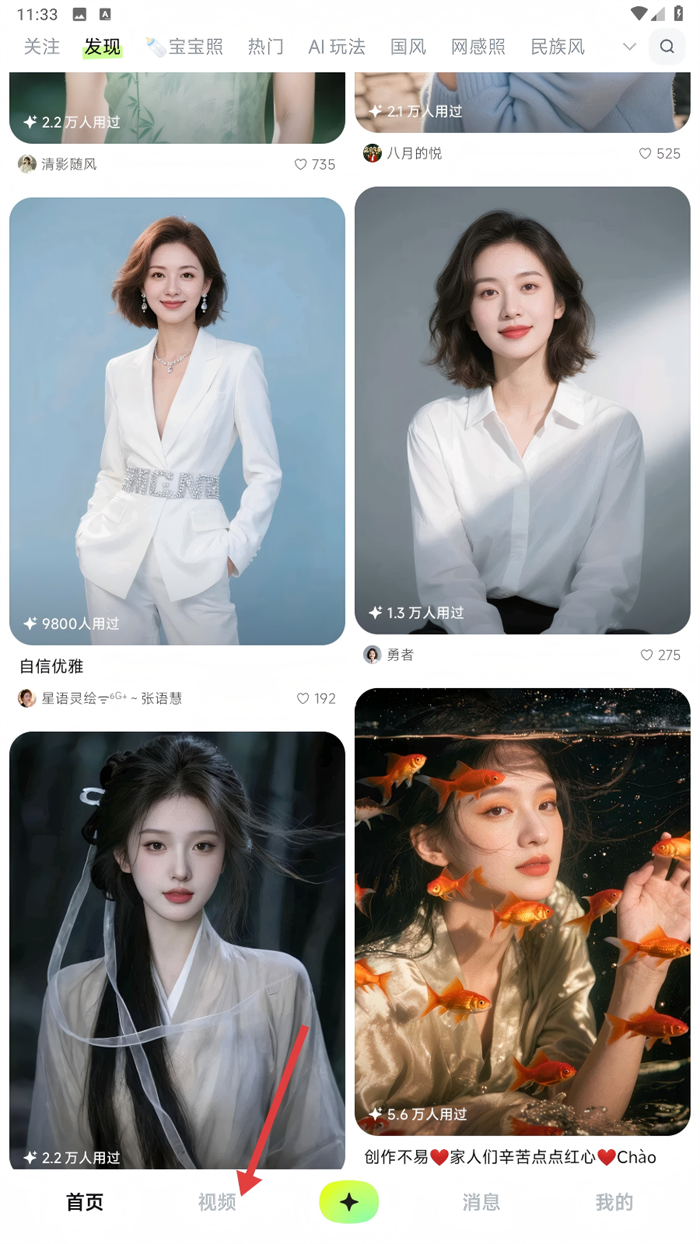Open the 消息 tab
The image size is (700, 1244).
coord(481,1202)
